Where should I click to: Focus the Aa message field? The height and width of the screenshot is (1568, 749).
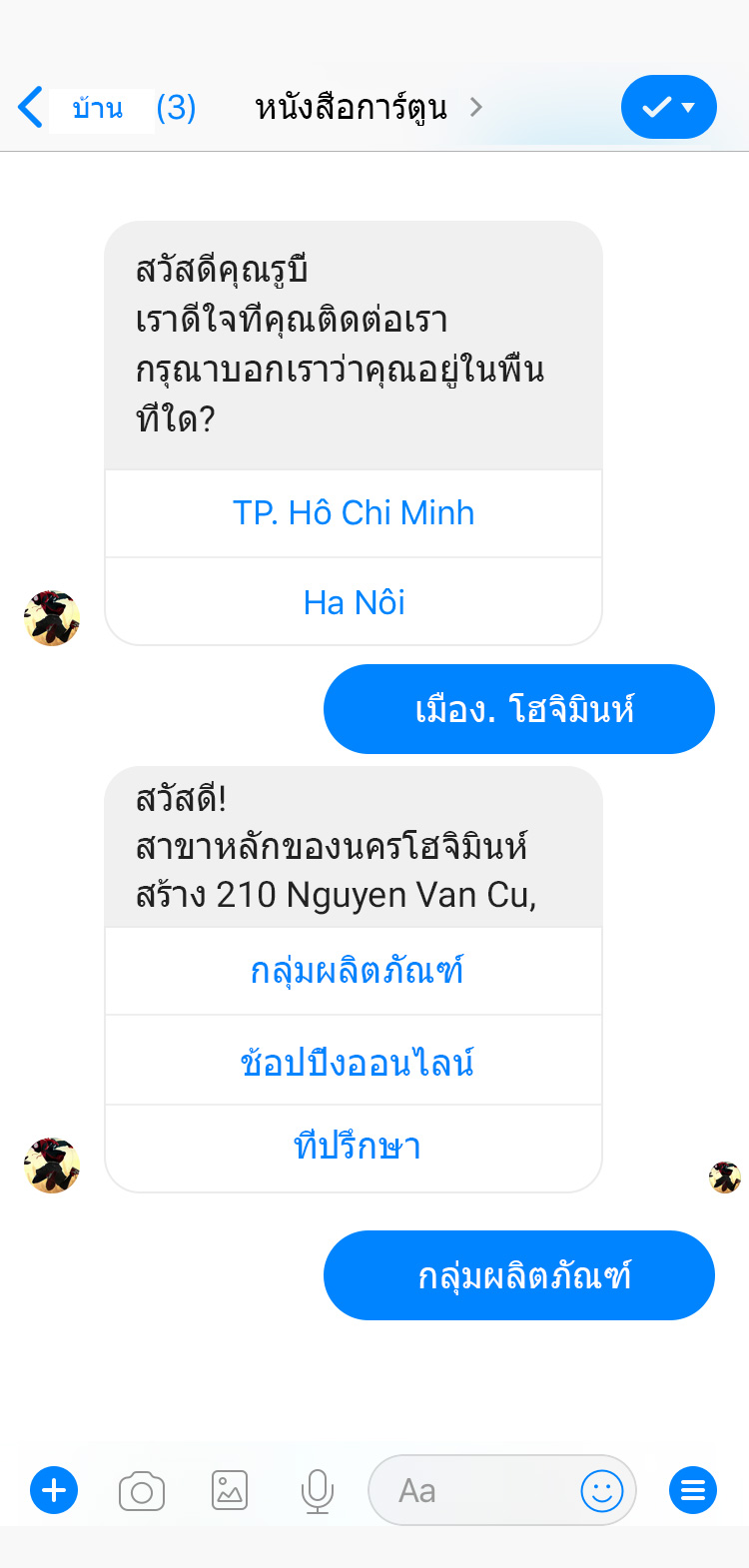click(469, 1491)
